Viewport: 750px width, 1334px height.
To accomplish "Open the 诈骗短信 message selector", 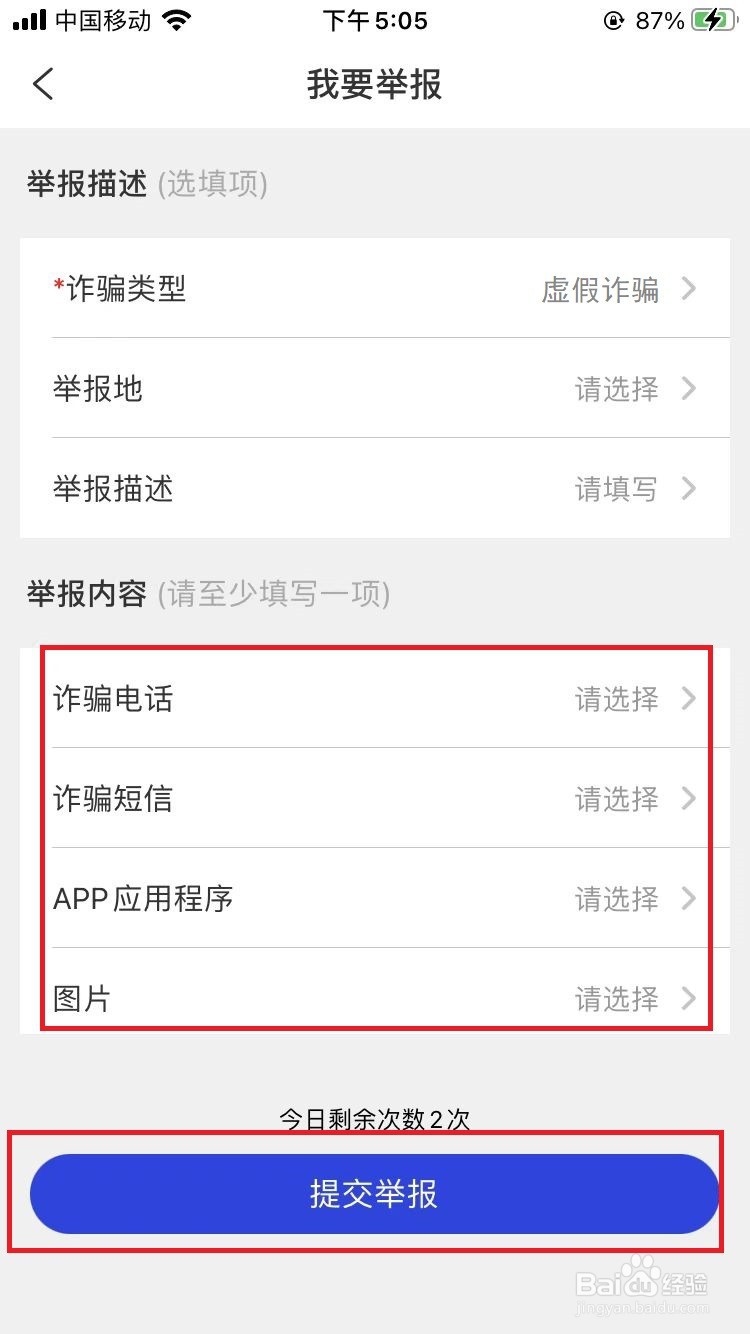I will [x=375, y=799].
